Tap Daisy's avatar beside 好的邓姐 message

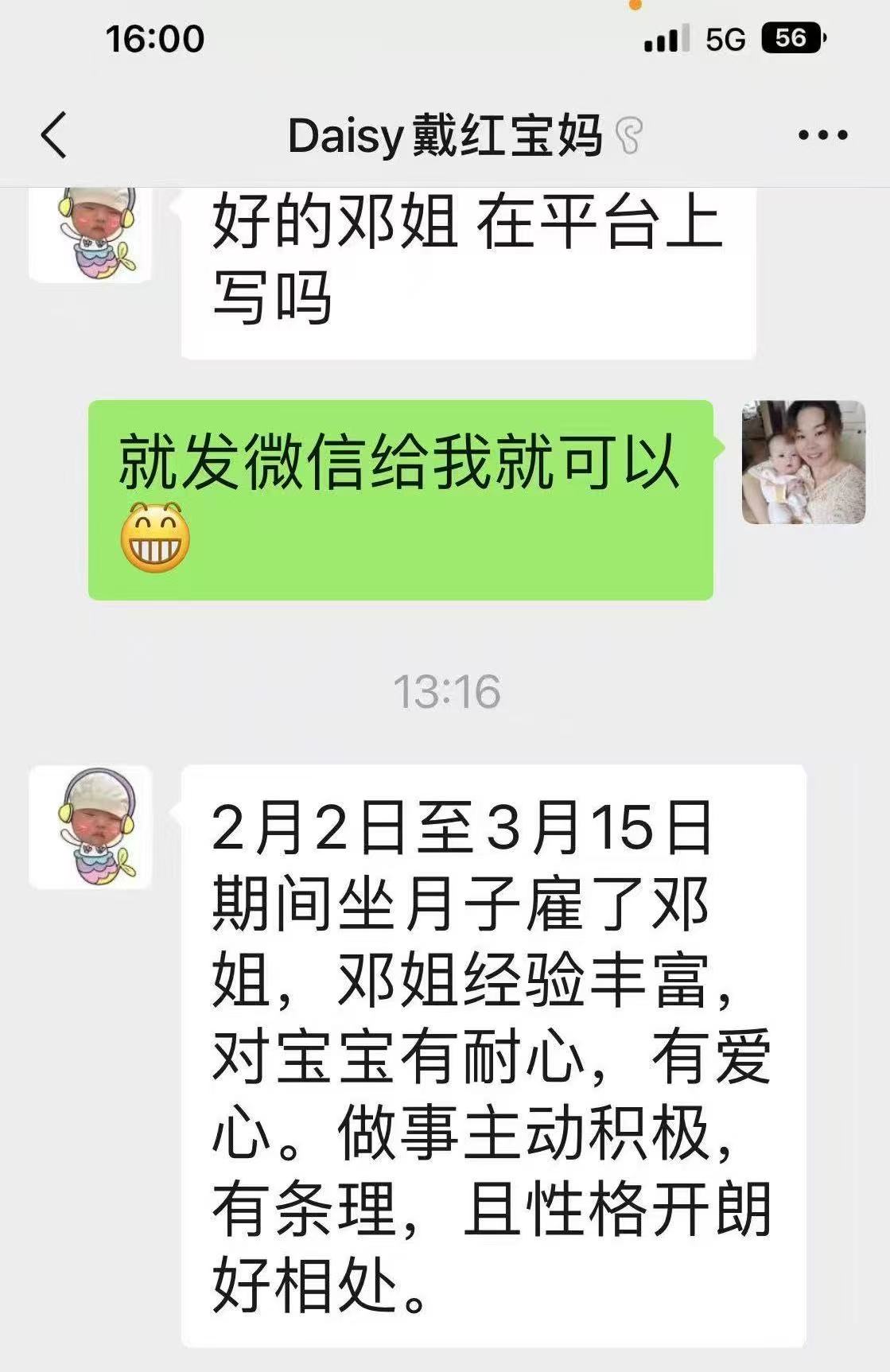click(91, 235)
